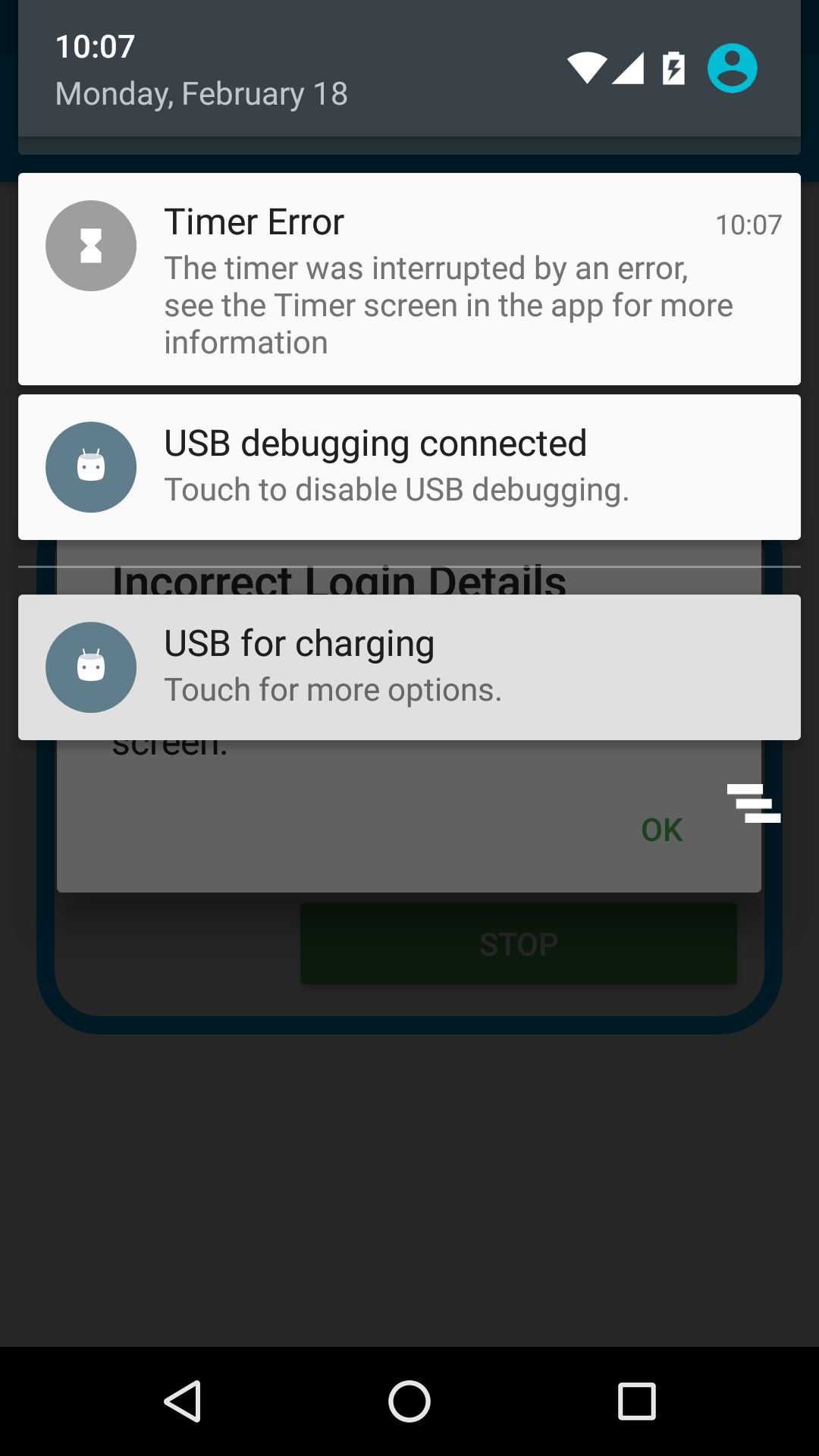Open the Timer Error notification
This screenshot has height=1456, width=819.
pos(409,279)
